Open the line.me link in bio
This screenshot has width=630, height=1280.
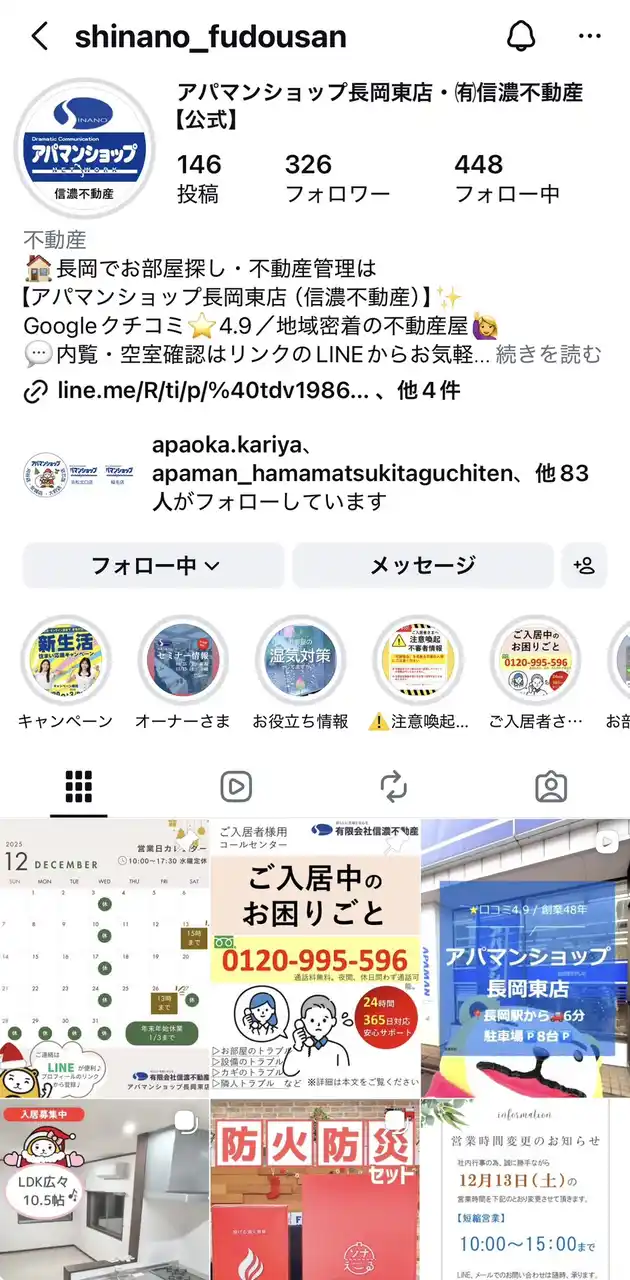pyautogui.click(x=205, y=391)
